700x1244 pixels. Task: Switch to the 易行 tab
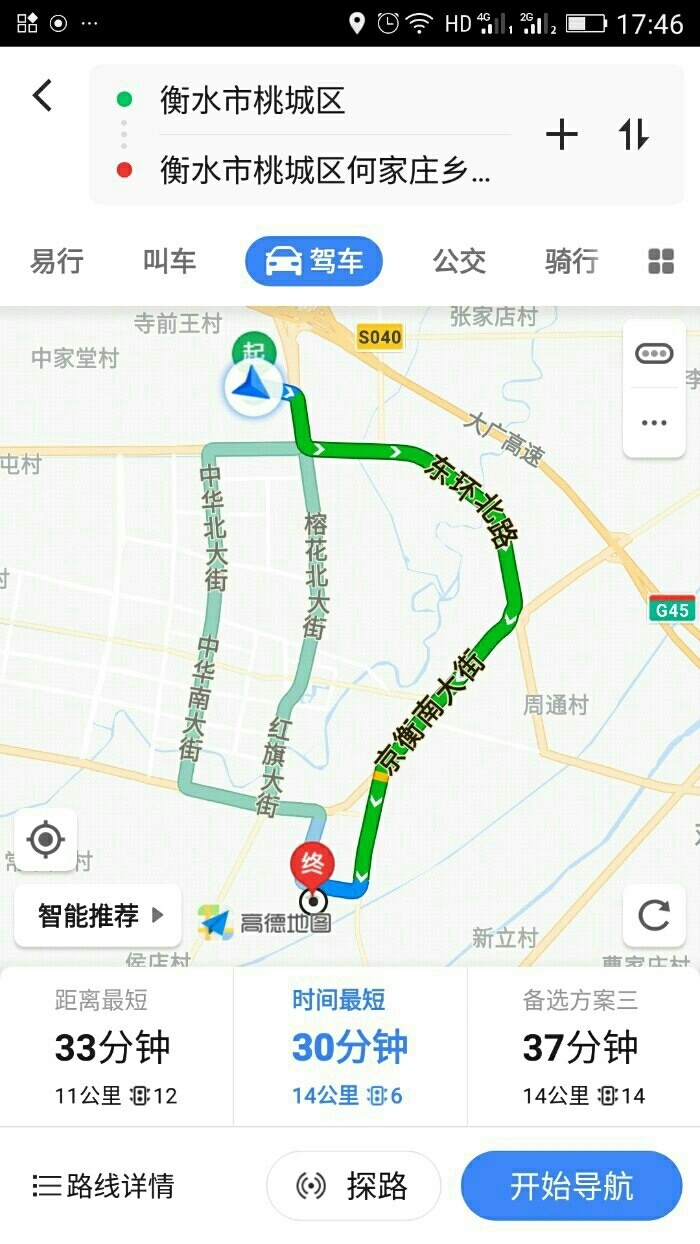pos(57,262)
